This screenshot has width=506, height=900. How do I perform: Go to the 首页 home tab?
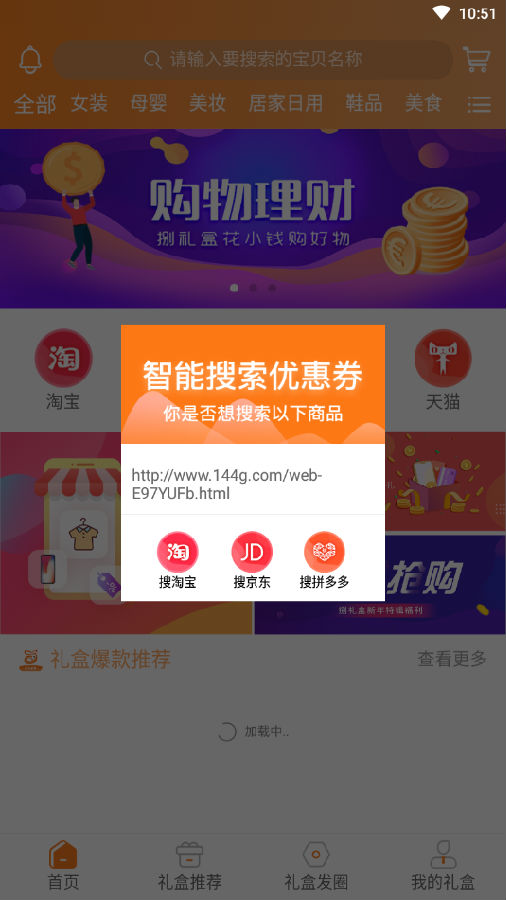pyautogui.click(x=63, y=866)
